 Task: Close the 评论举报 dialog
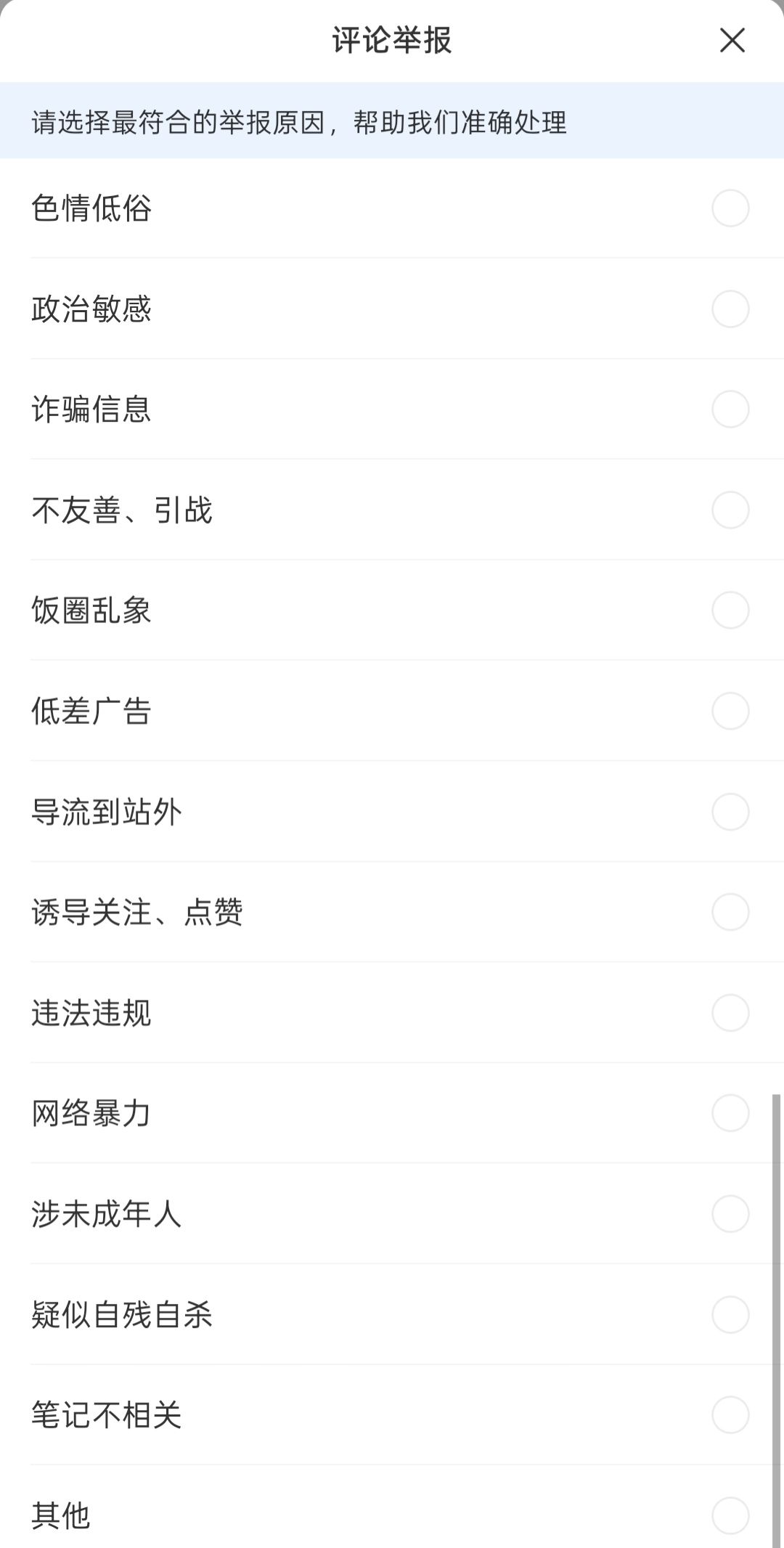732,41
